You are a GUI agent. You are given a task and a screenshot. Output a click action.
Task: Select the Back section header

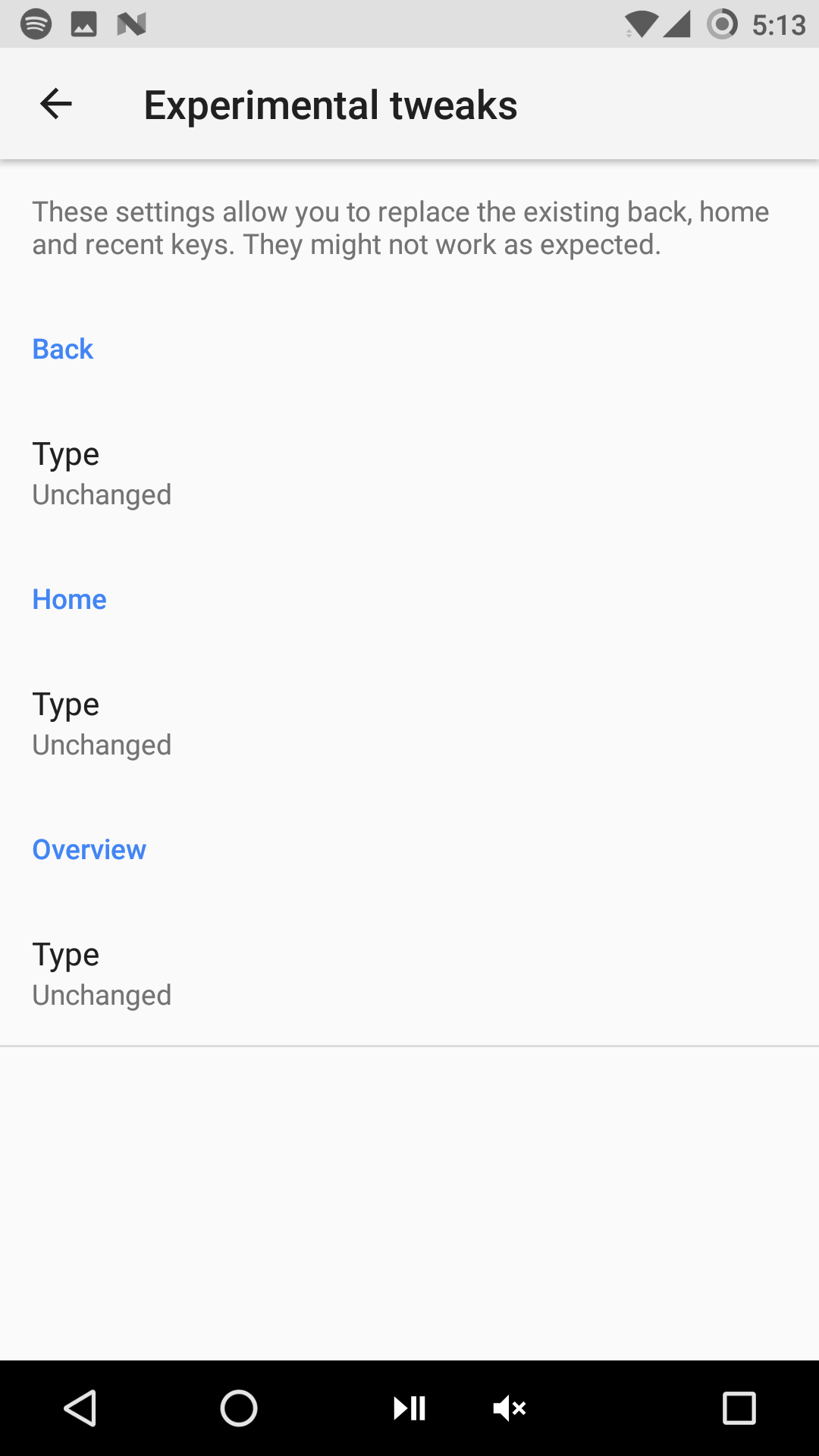(x=62, y=348)
